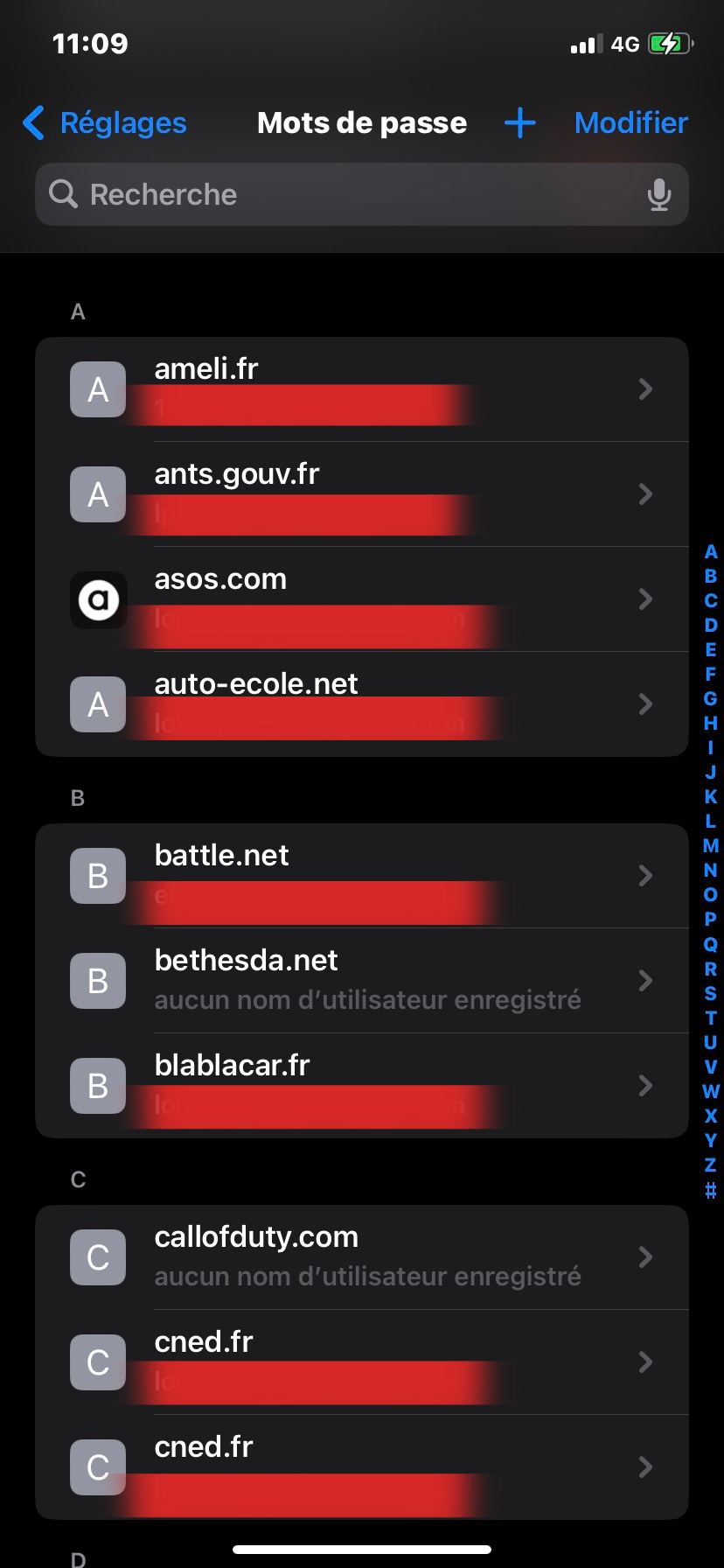Viewport: 724px width, 1568px height.
Task: Start dictation with the microphone icon
Action: tap(659, 194)
